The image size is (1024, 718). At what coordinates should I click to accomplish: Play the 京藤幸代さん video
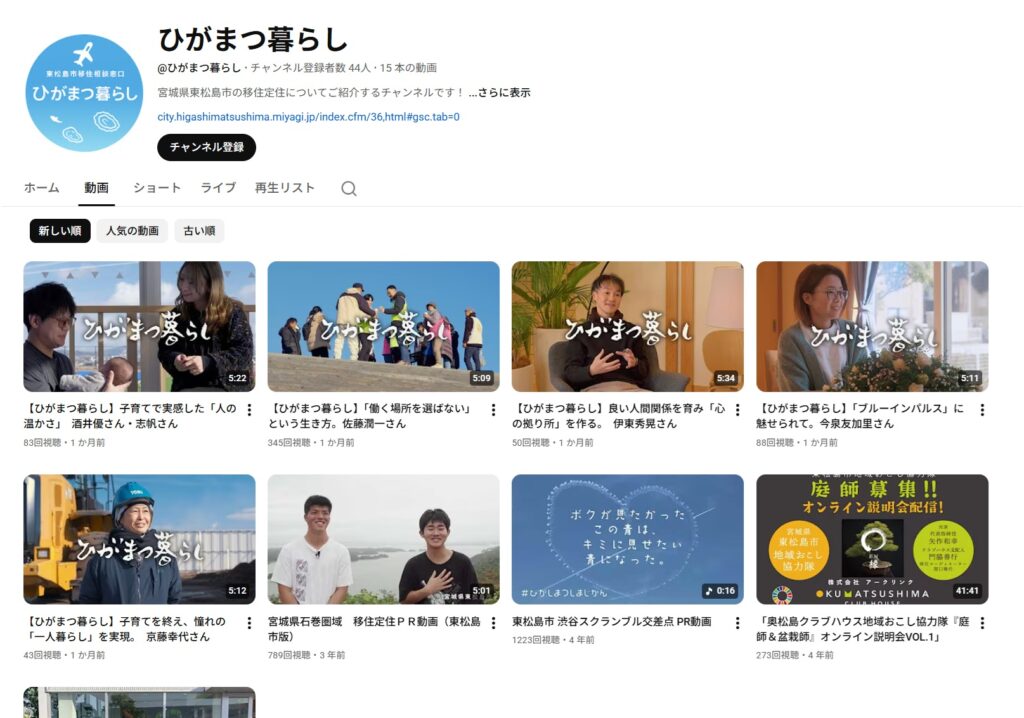139,539
